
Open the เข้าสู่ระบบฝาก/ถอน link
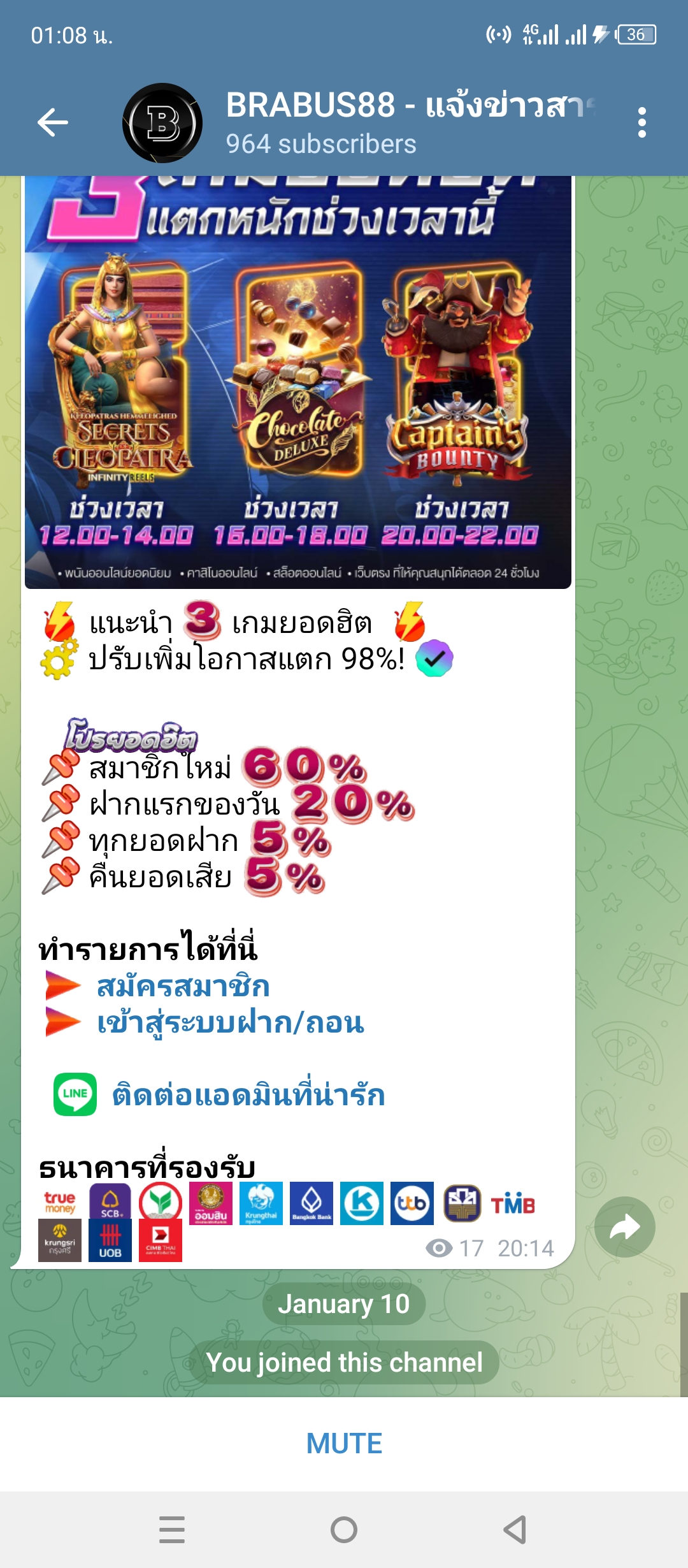point(230,1022)
